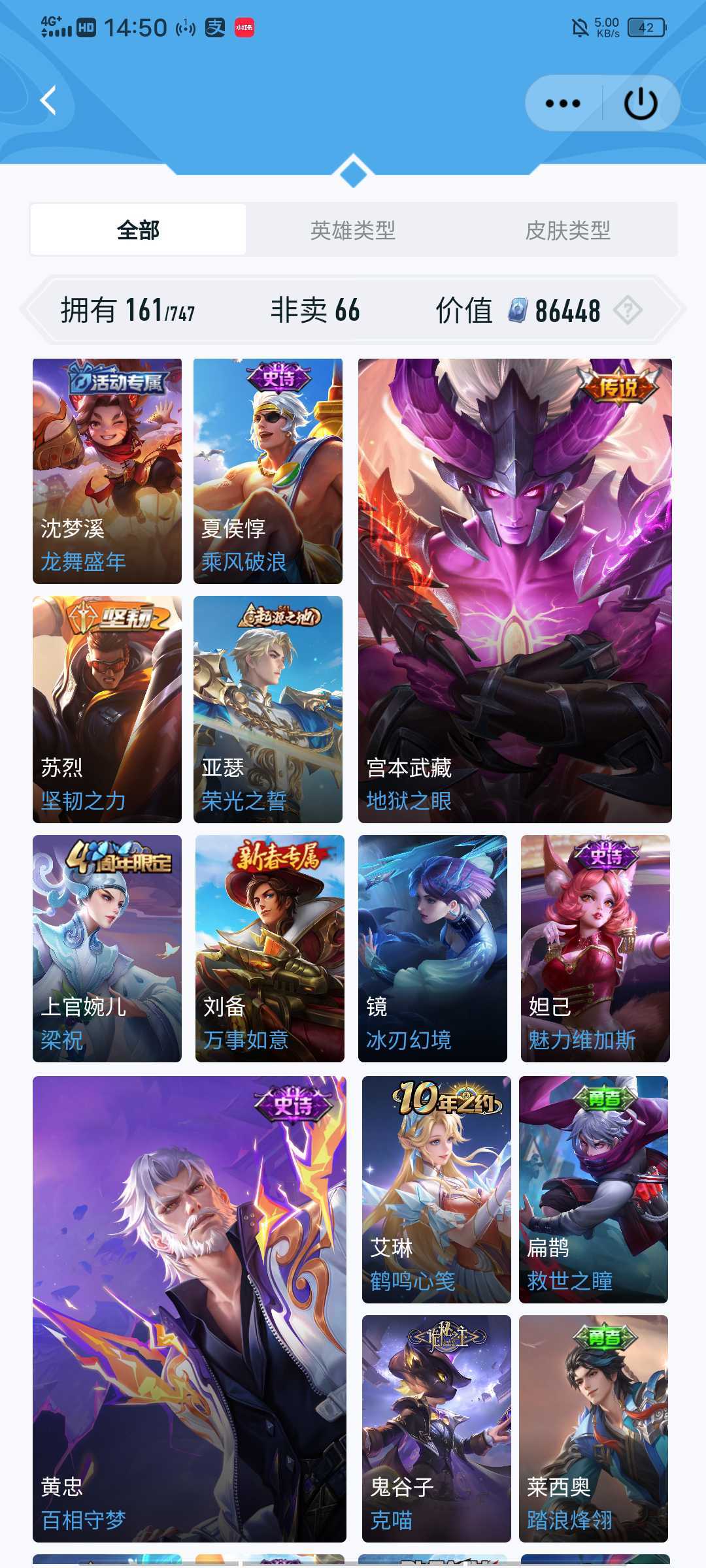
Task: Open 苏烈 坚韧之力 skin card
Action: (107, 709)
